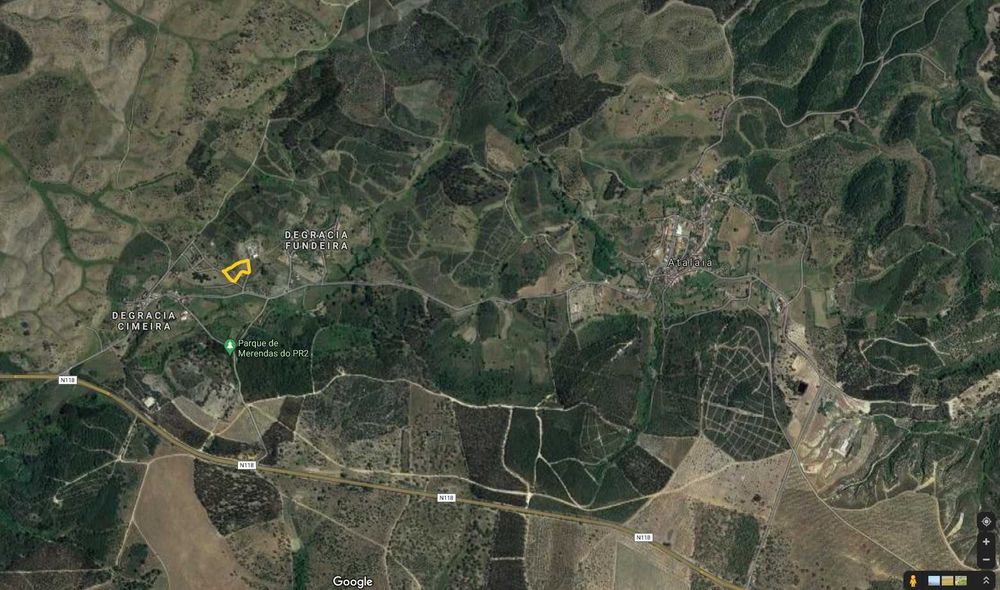Zoom in on the map
This screenshot has width=1000, height=590.
coord(986,542)
